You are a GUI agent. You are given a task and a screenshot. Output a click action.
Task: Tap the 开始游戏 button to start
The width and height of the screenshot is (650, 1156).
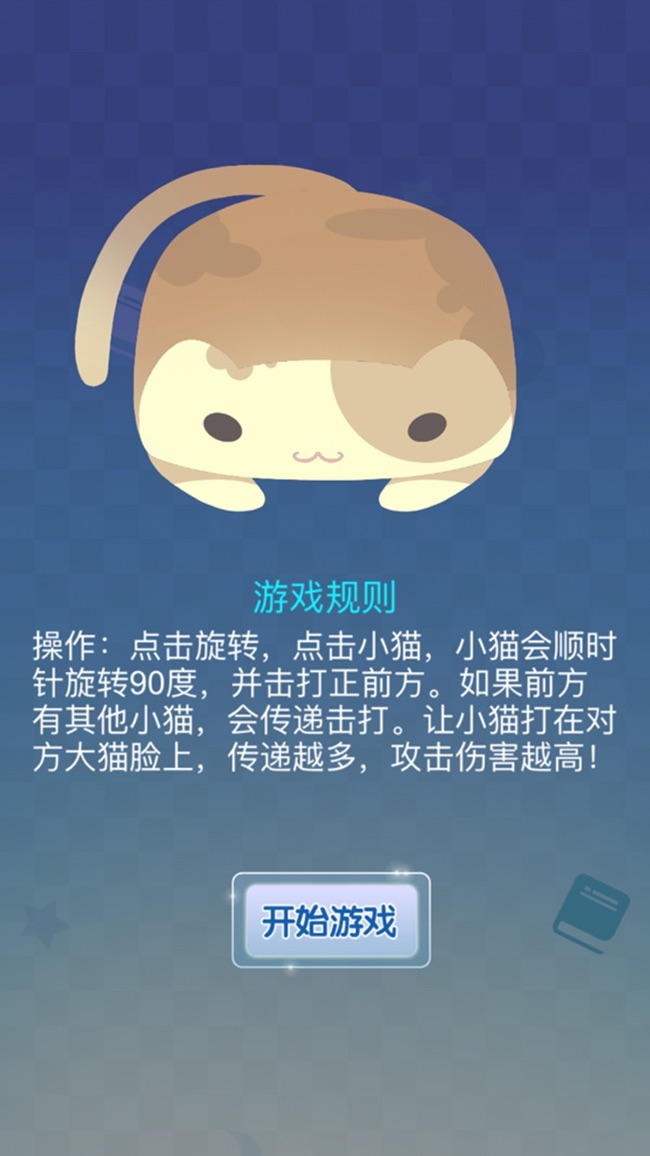[331, 920]
